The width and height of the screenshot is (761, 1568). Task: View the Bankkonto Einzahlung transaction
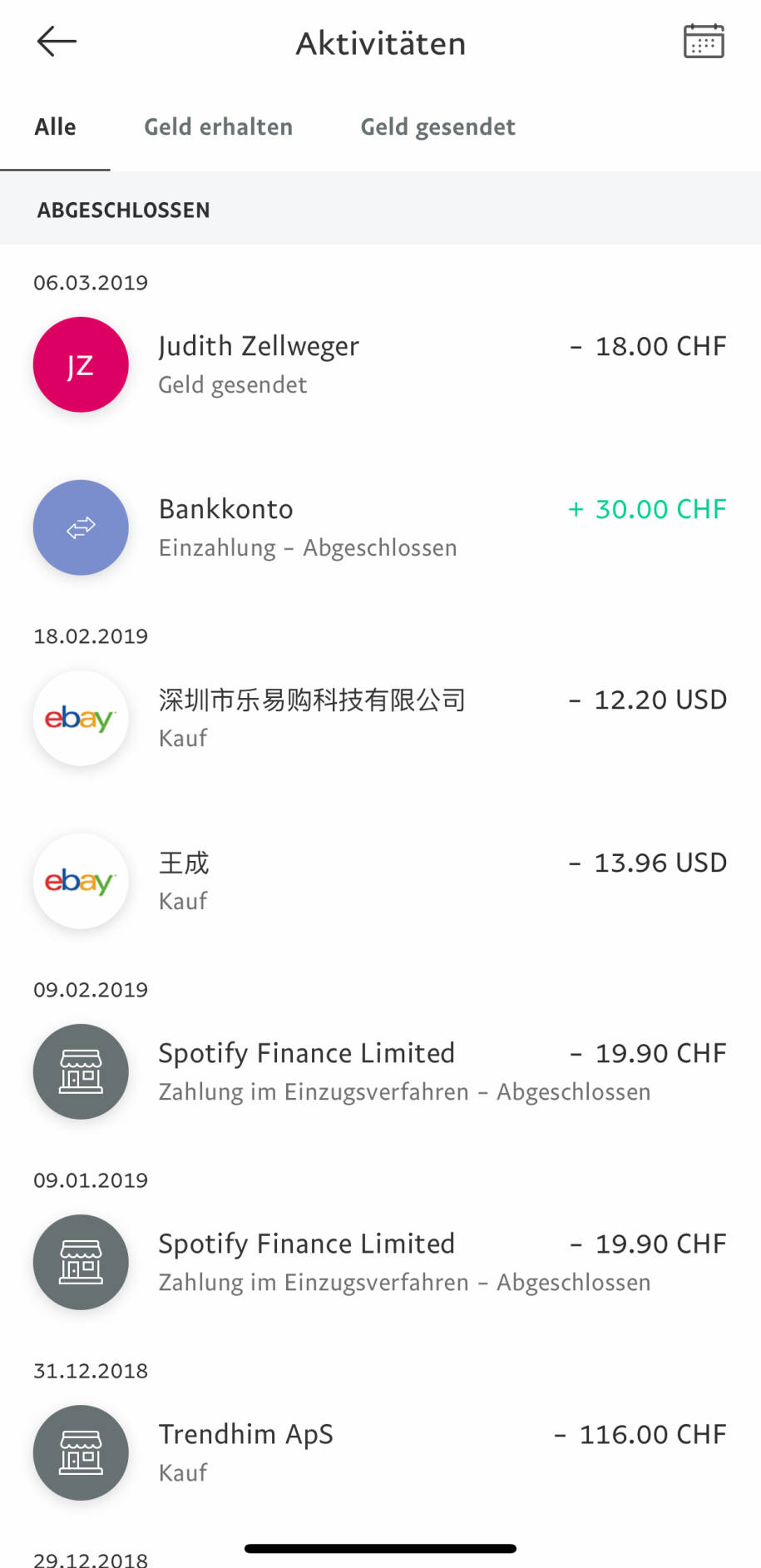pos(380,527)
